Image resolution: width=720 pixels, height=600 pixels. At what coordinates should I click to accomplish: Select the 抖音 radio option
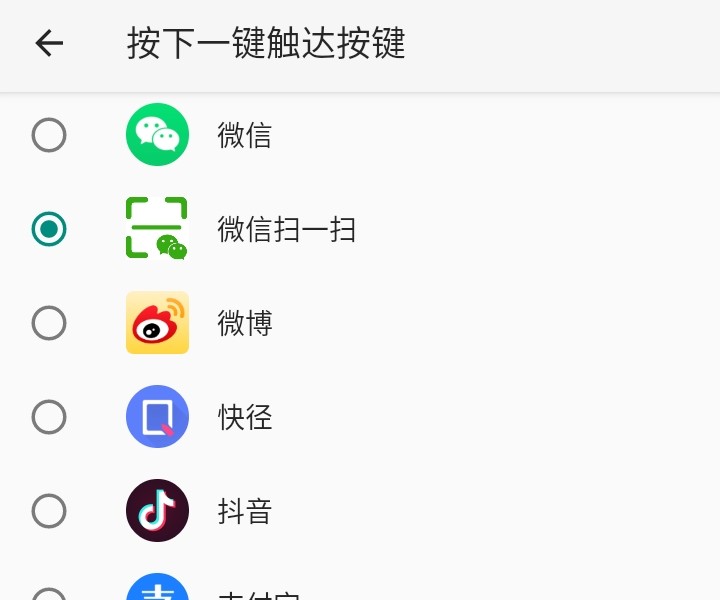[x=49, y=511]
